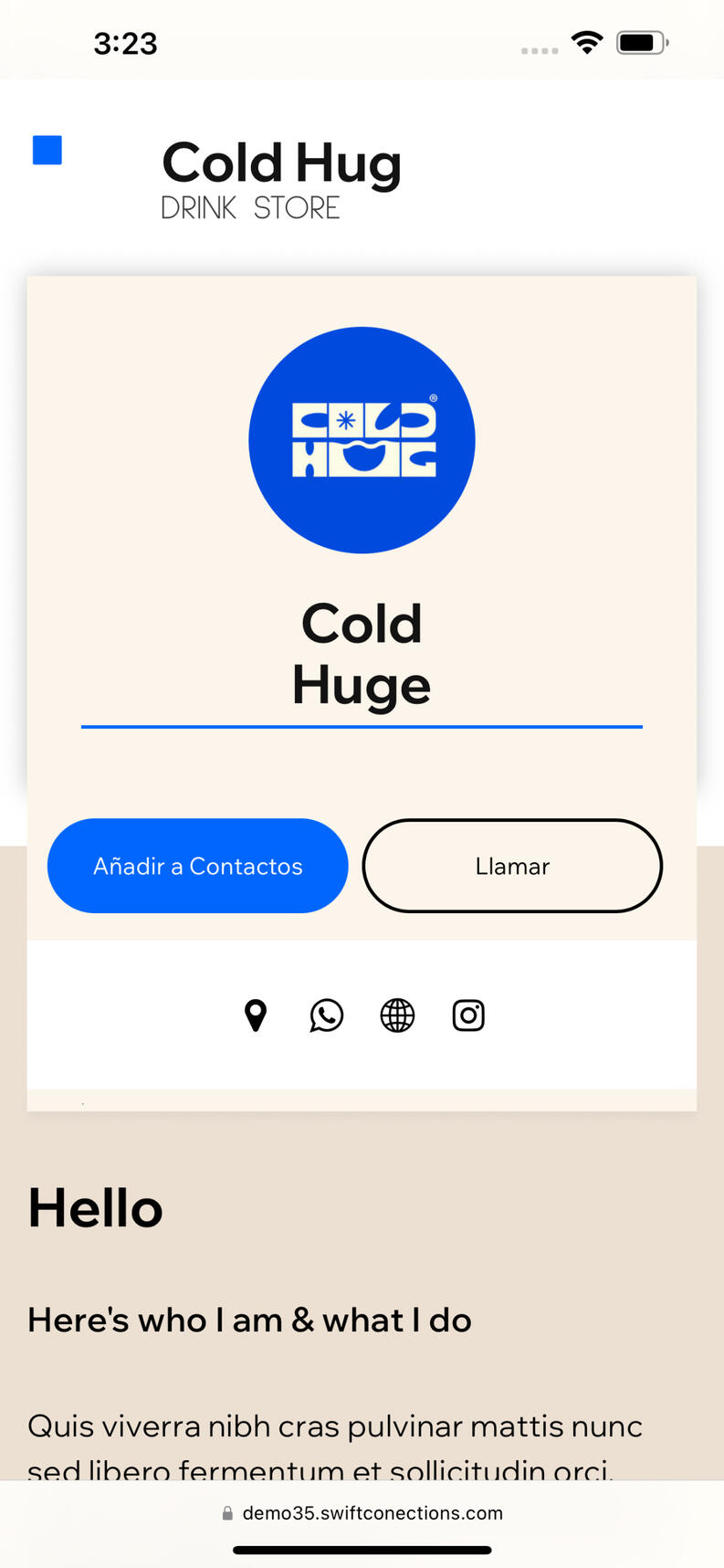Open the website globe icon
The image size is (724, 1568).
(x=397, y=1016)
